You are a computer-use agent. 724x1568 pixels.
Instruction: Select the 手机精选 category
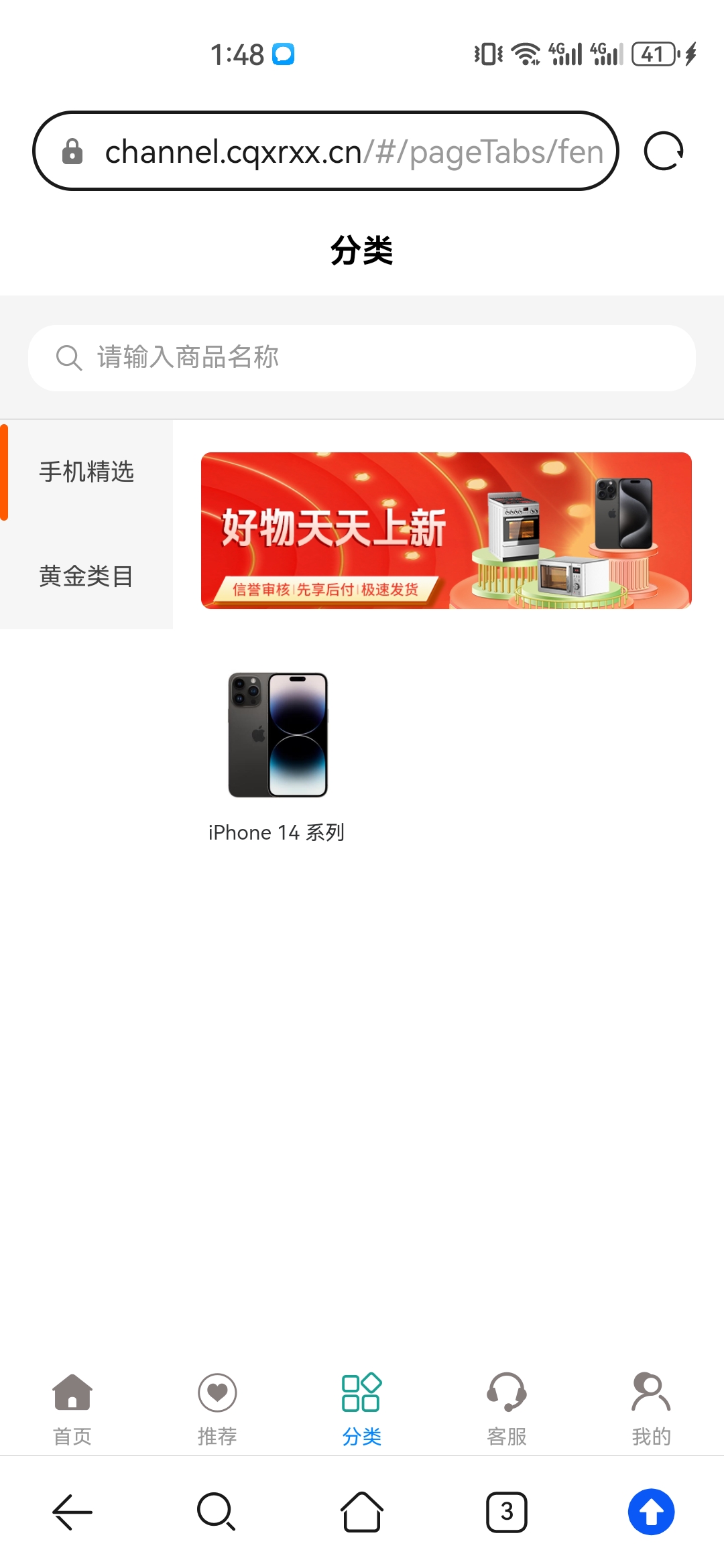86,472
